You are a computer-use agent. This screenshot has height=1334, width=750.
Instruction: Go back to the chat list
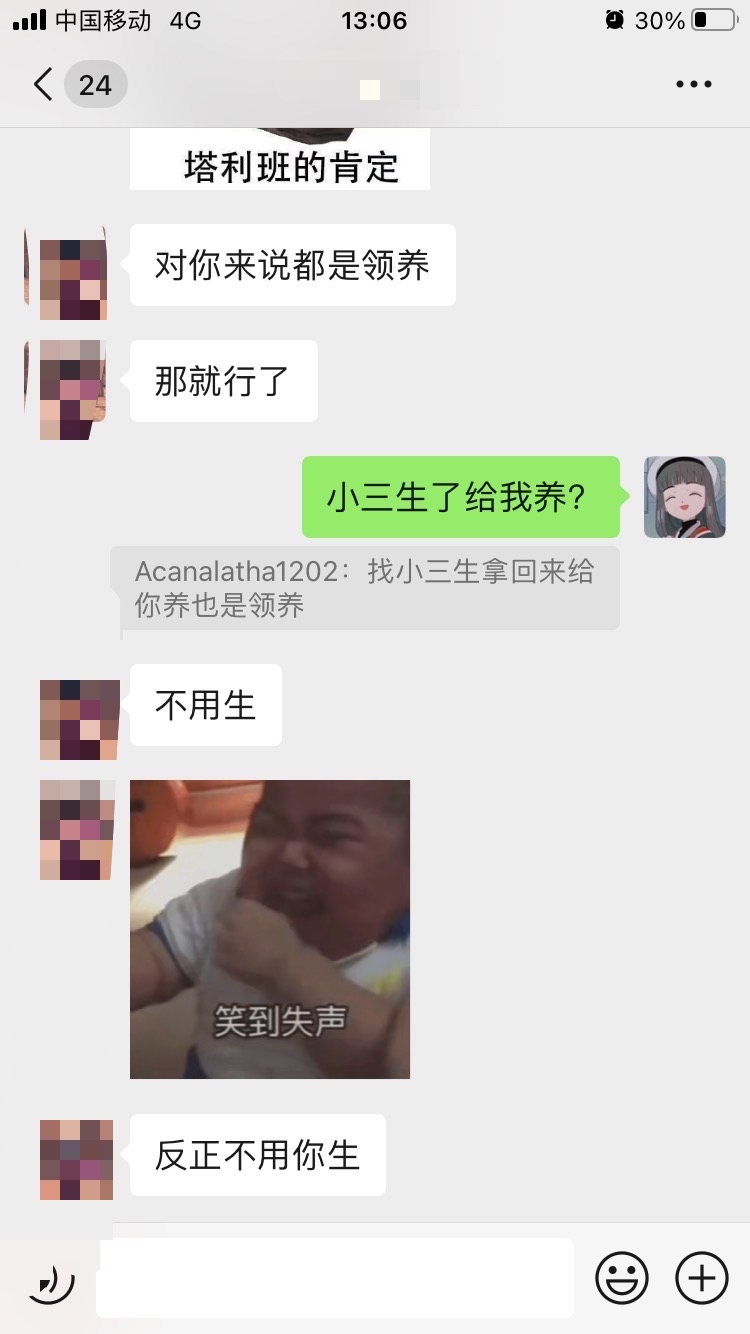(42, 85)
